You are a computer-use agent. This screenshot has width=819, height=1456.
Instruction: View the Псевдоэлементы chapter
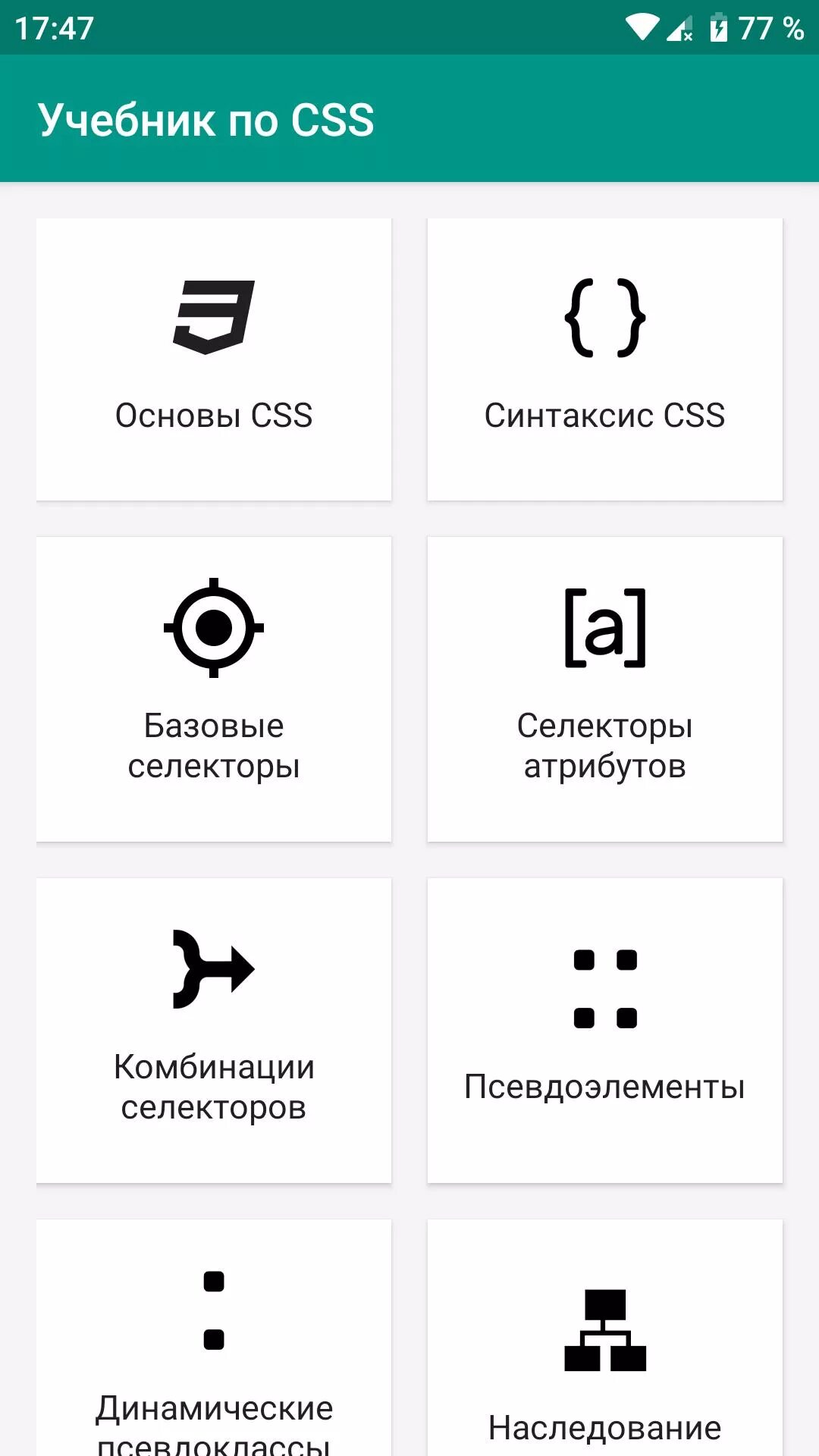[605, 1030]
